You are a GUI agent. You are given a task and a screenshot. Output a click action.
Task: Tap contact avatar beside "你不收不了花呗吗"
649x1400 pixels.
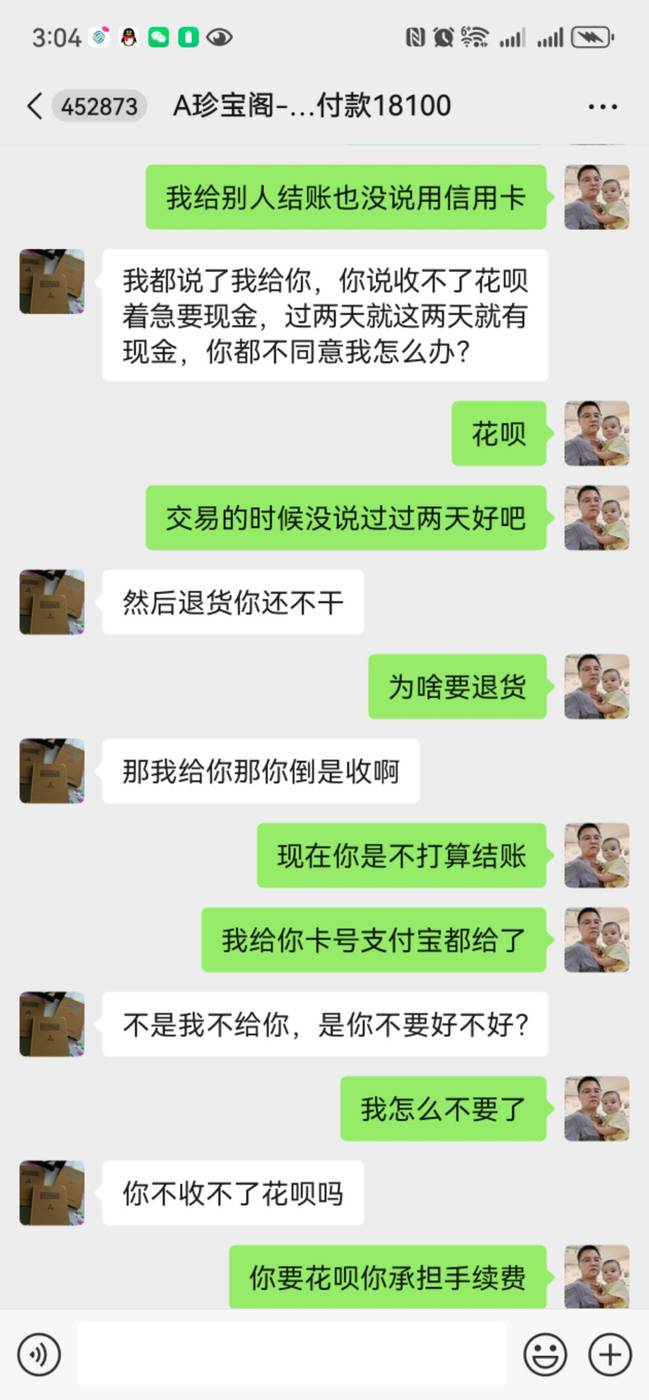(52, 1193)
